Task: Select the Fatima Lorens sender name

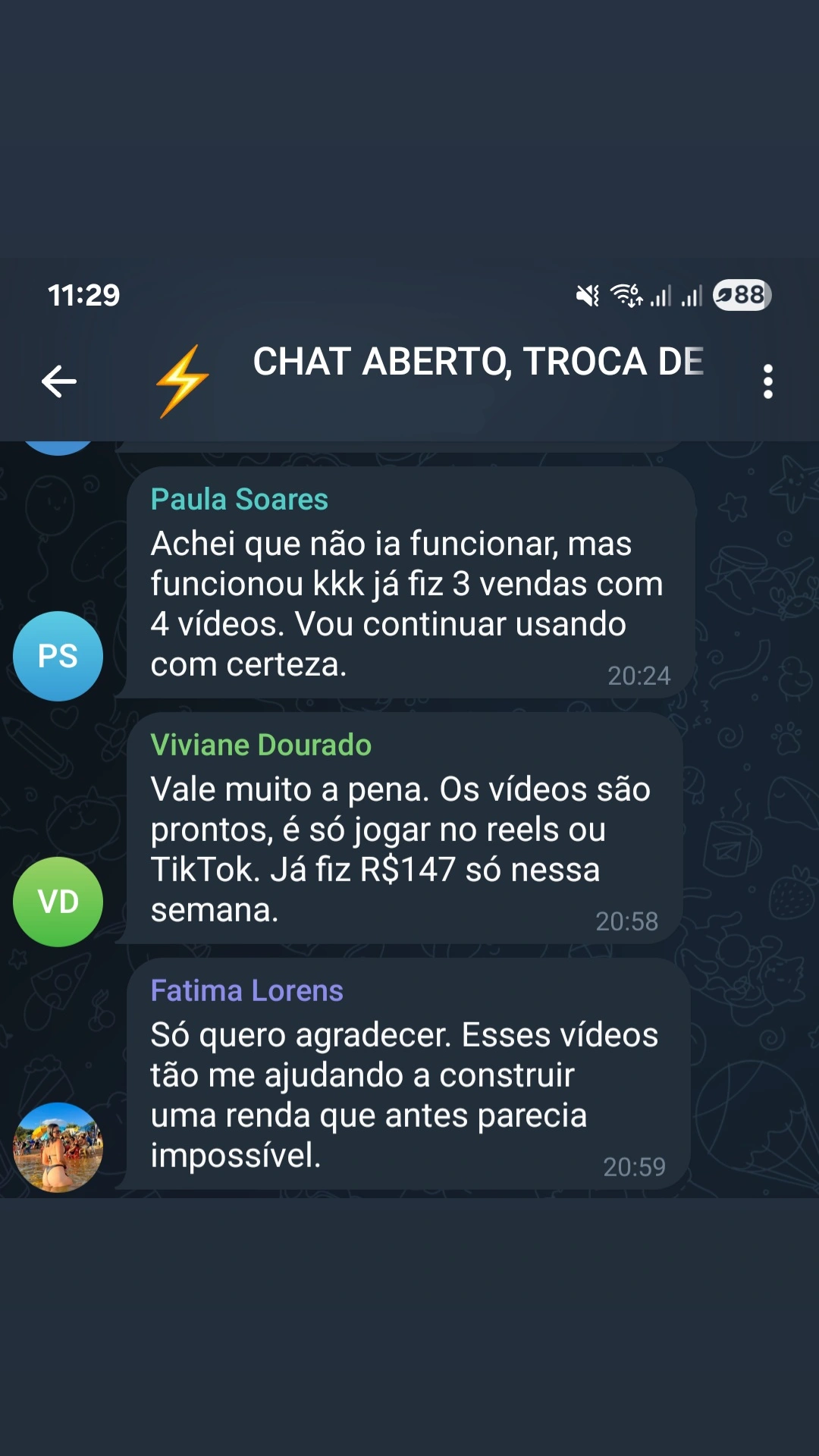Action: pyautogui.click(x=246, y=991)
